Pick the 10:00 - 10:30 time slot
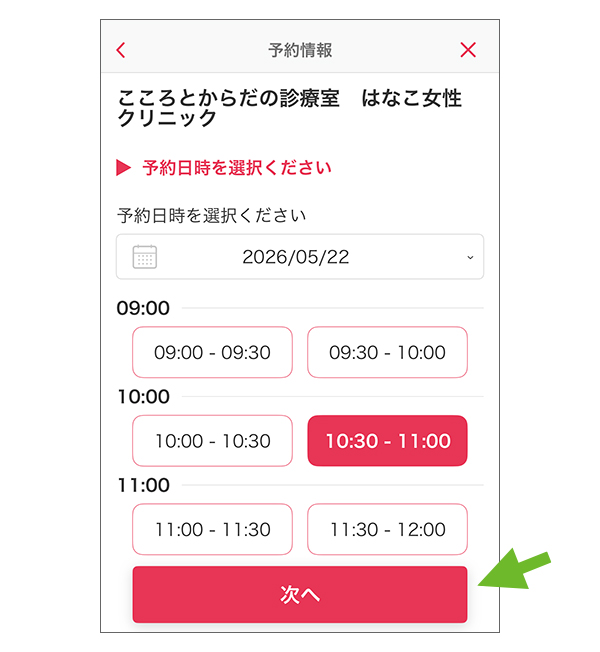 (x=212, y=441)
